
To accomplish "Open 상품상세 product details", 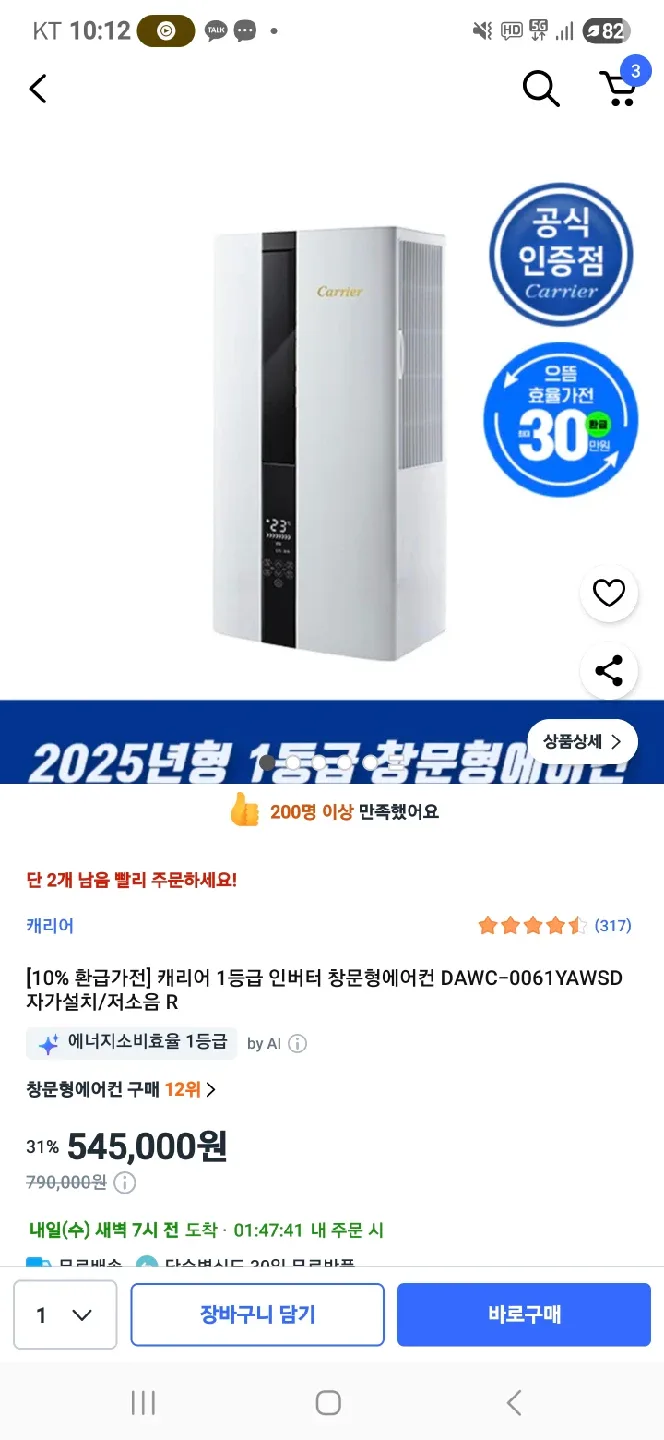I will pos(582,741).
